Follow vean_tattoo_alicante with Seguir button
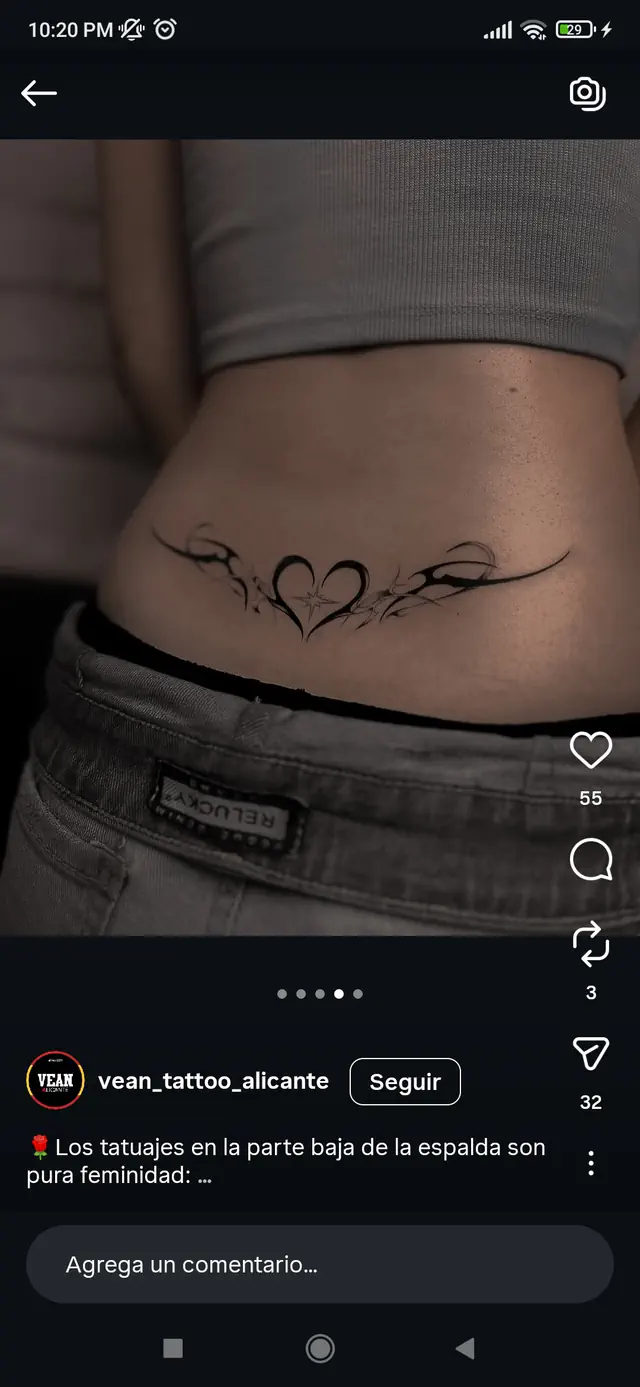640x1387 pixels. [x=405, y=1082]
